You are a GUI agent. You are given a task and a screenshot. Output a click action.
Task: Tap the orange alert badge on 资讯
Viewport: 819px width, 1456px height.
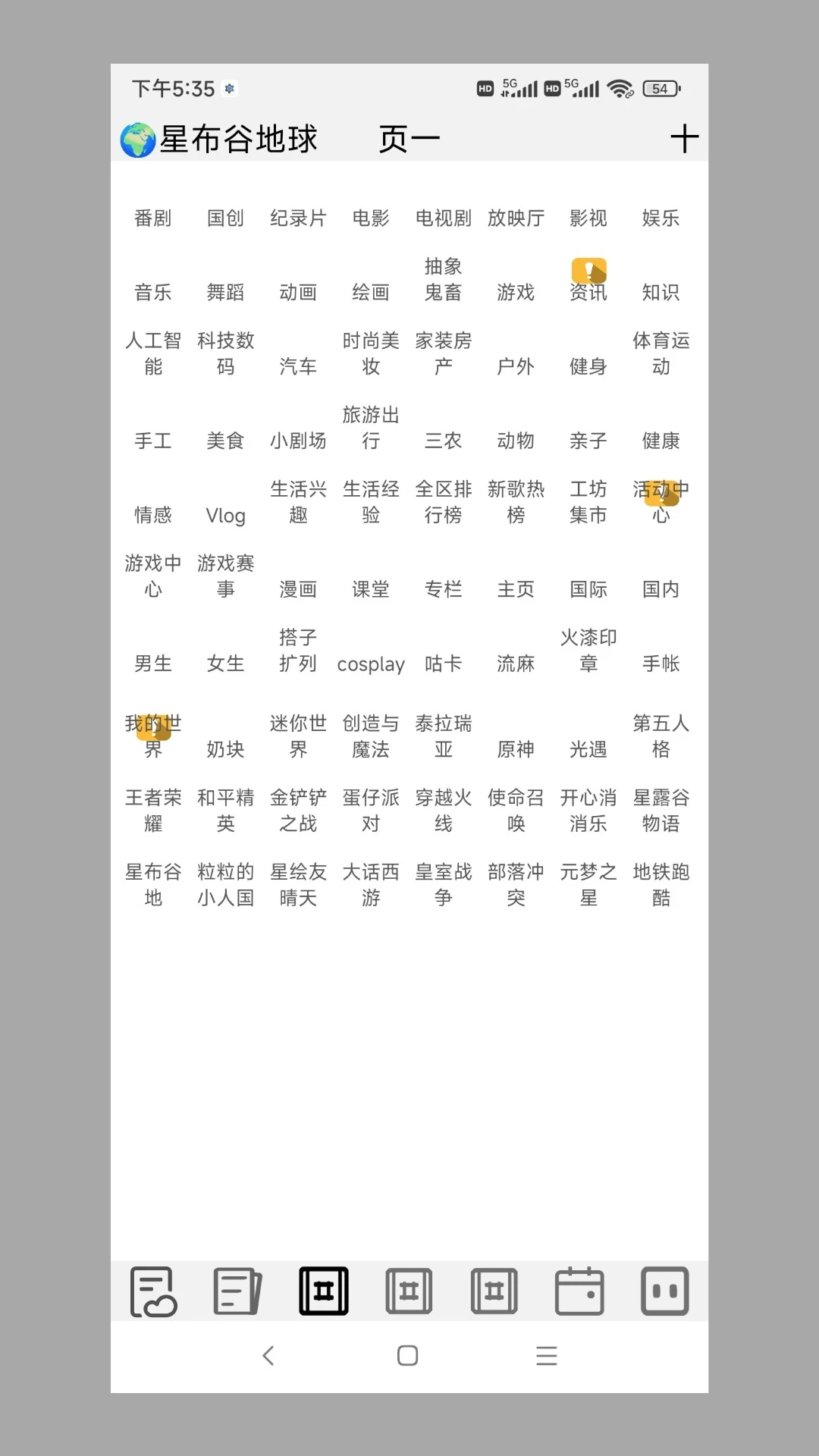[x=591, y=271]
